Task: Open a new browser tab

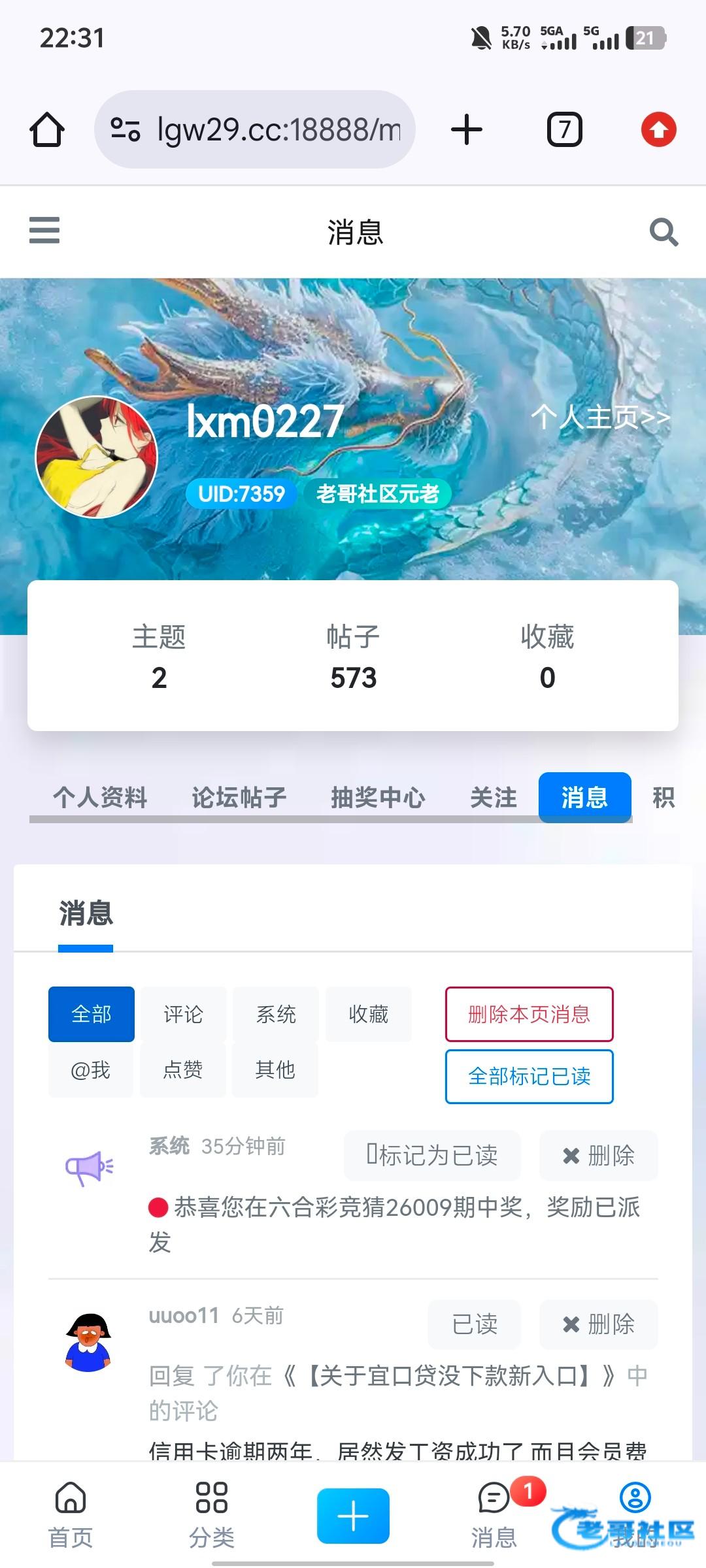Action: 467,129
